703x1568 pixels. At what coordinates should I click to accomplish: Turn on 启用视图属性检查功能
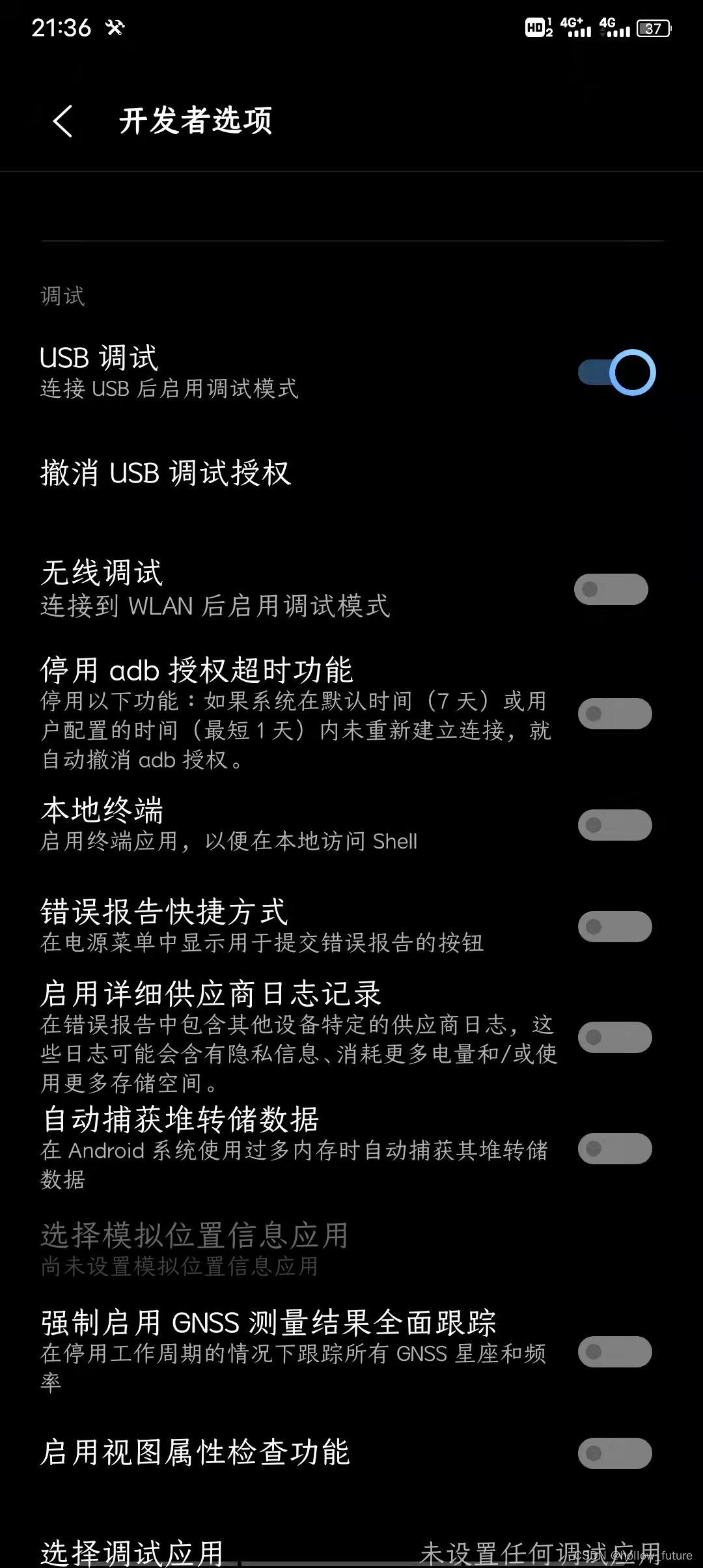(615, 1453)
